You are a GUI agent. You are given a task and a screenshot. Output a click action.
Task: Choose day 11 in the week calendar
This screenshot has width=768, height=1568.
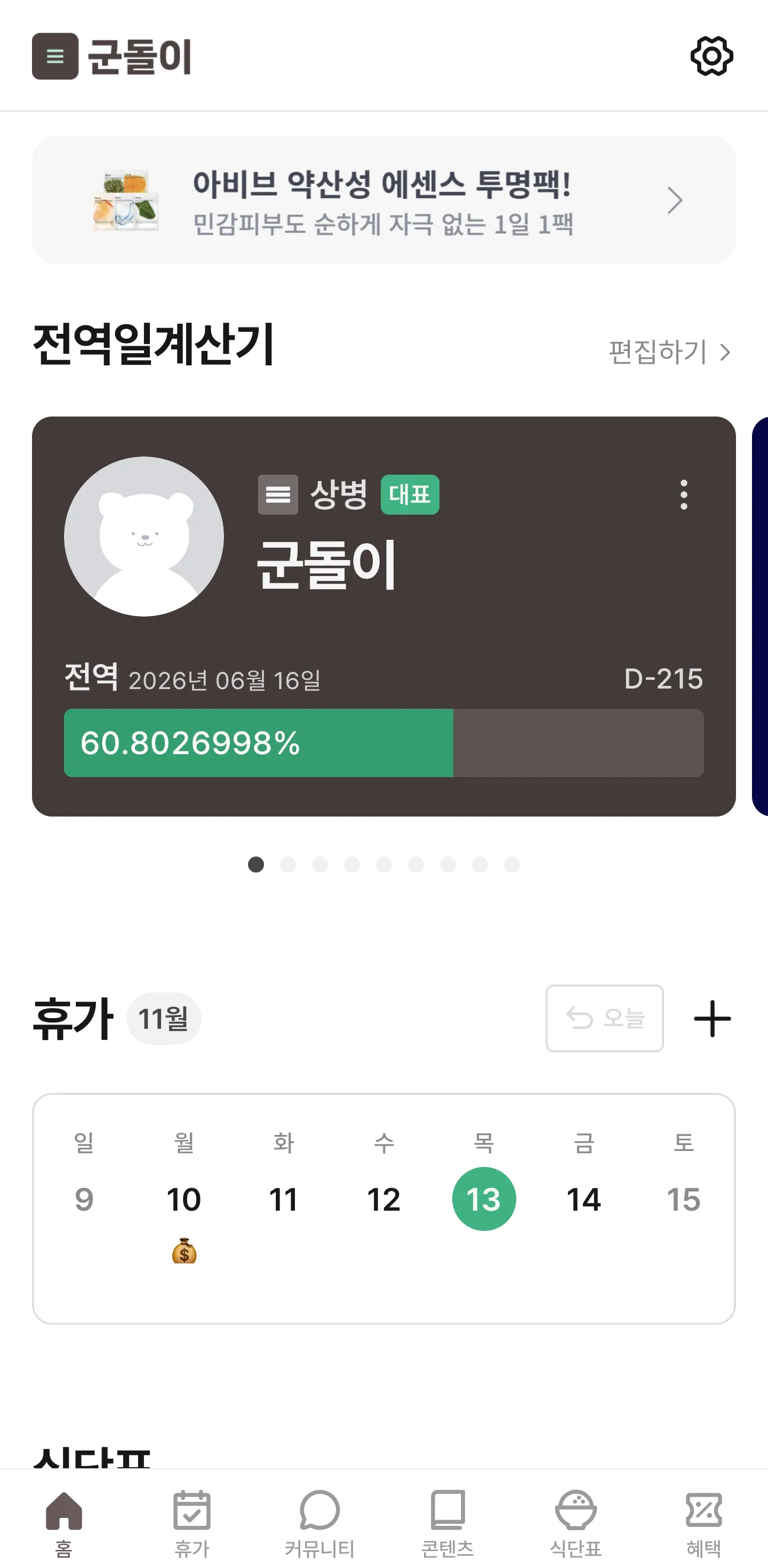tap(284, 1199)
